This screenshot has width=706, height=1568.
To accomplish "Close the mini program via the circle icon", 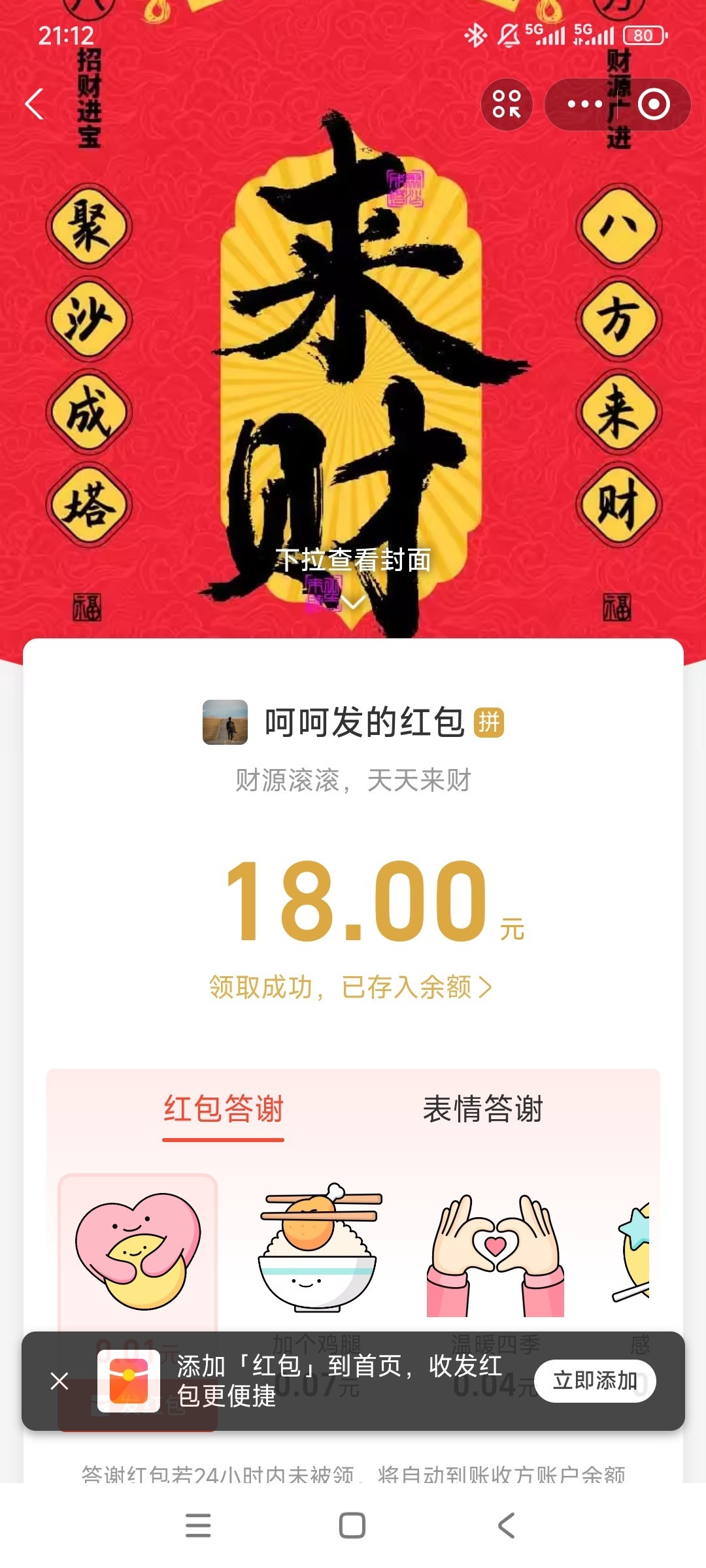I will click(x=654, y=105).
